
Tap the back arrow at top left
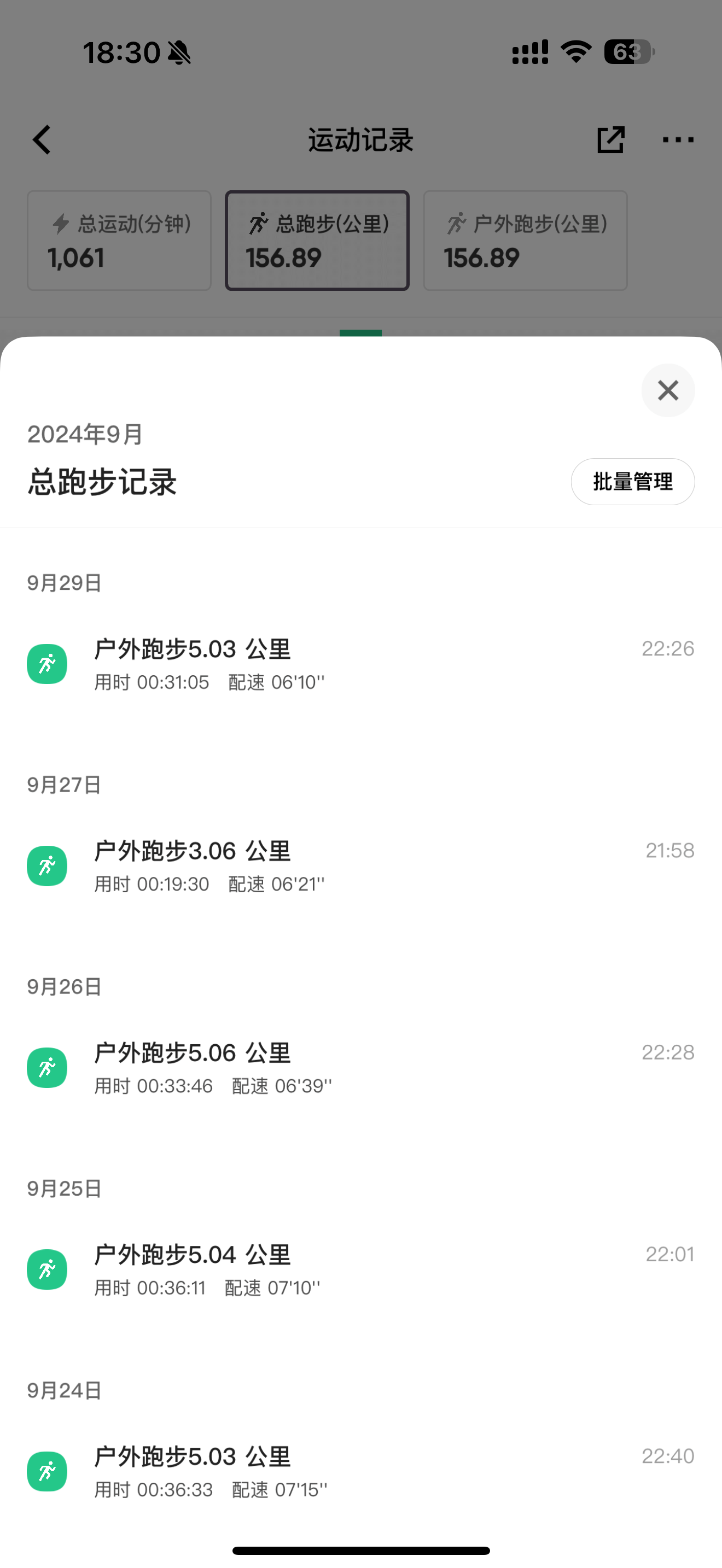(x=41, y=139)
